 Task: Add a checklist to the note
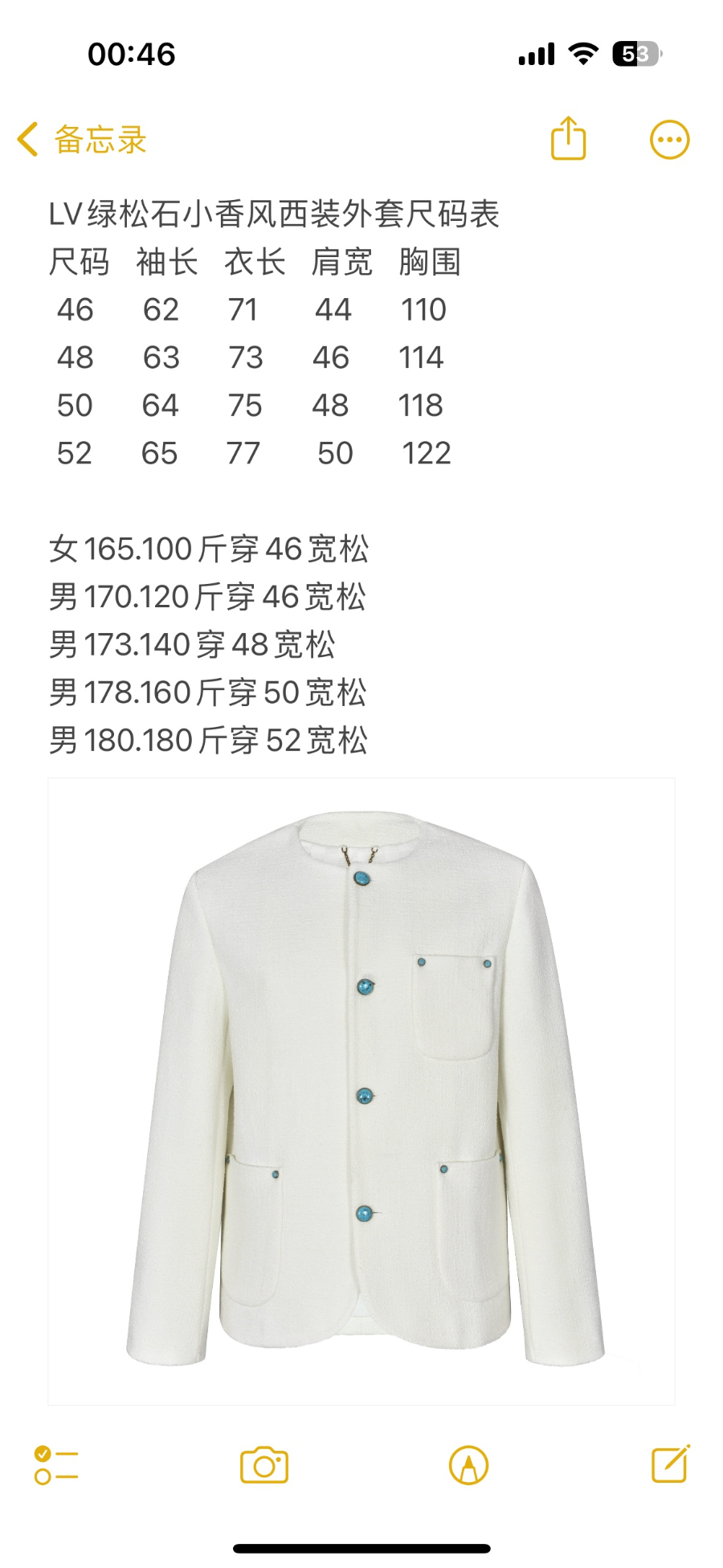56,1465
